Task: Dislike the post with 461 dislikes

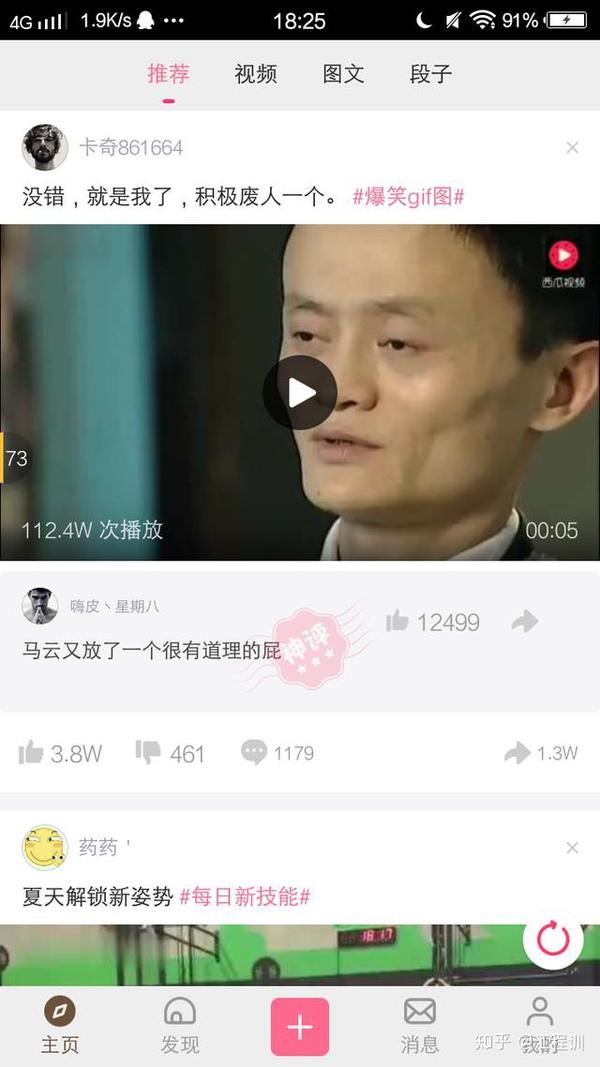Action: pyautogui.click(x=149, y=753)
